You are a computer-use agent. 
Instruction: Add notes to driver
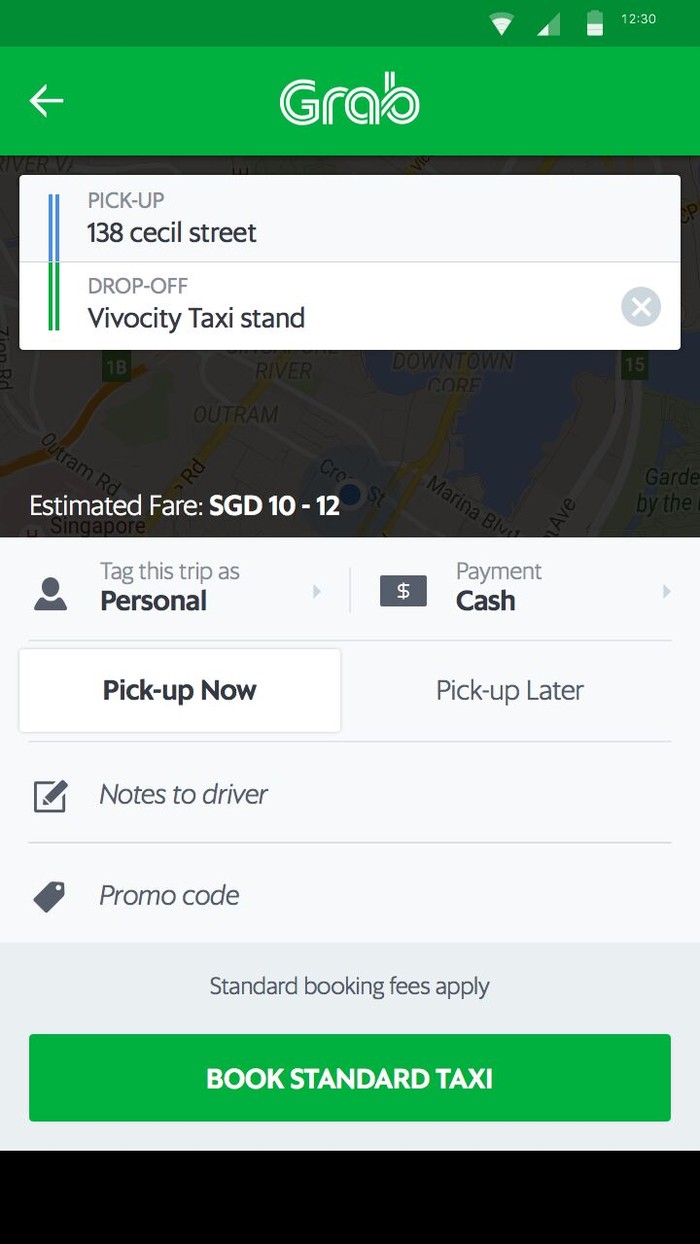[x=350, y=794]
